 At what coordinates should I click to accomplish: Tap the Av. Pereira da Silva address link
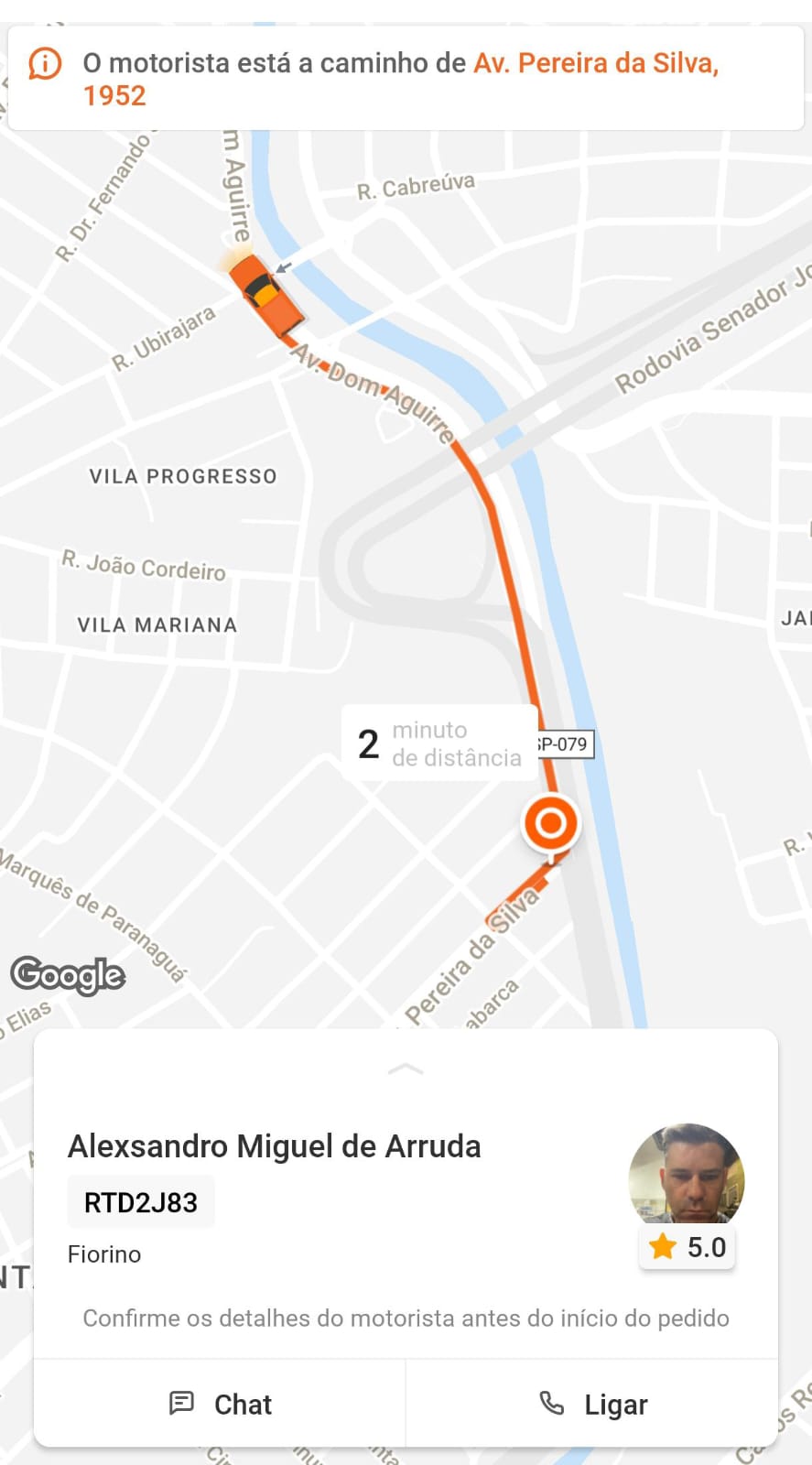click(595, 64)
